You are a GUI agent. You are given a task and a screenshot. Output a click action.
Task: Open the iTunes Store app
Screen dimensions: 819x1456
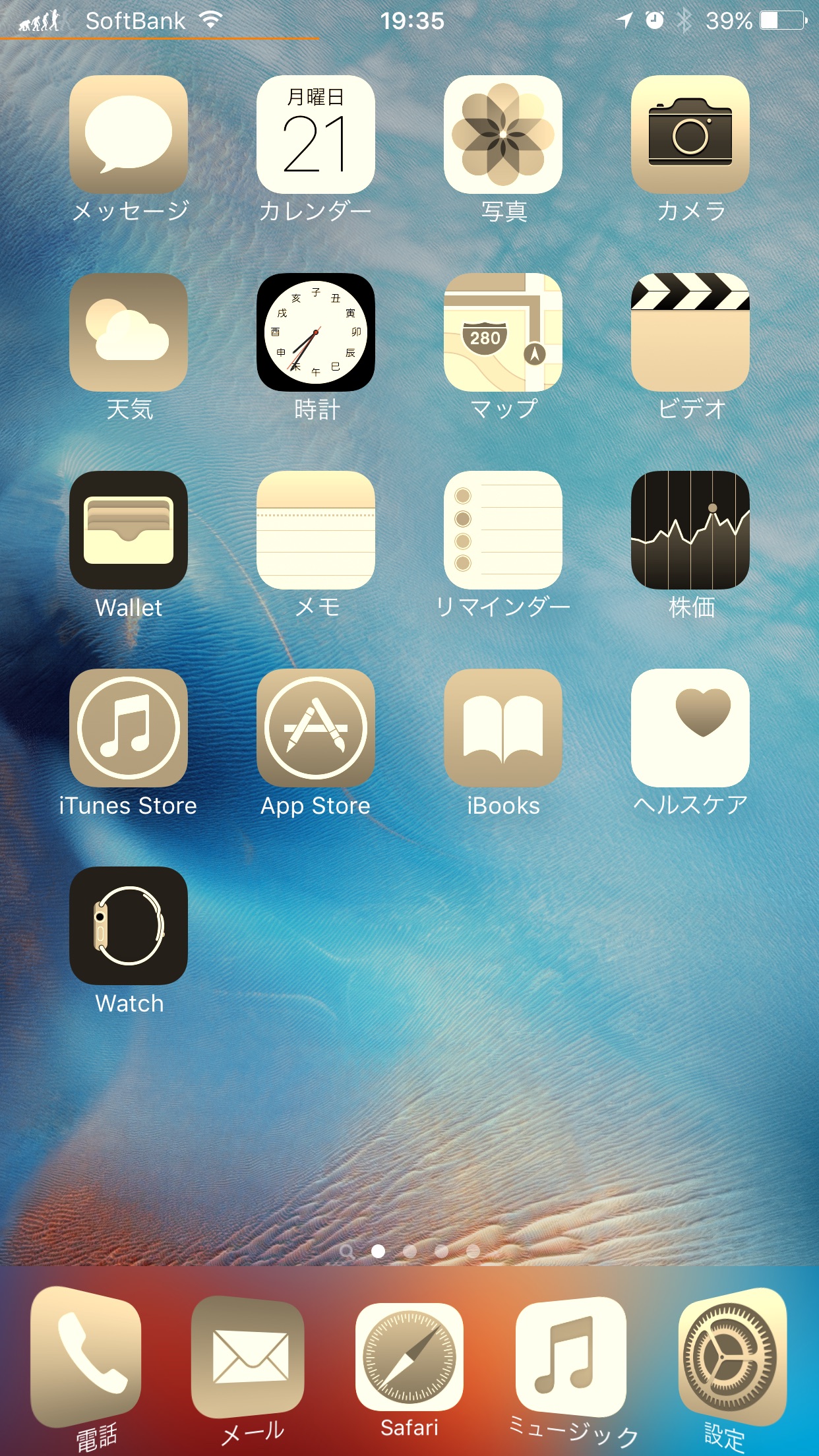coord(129,728)
